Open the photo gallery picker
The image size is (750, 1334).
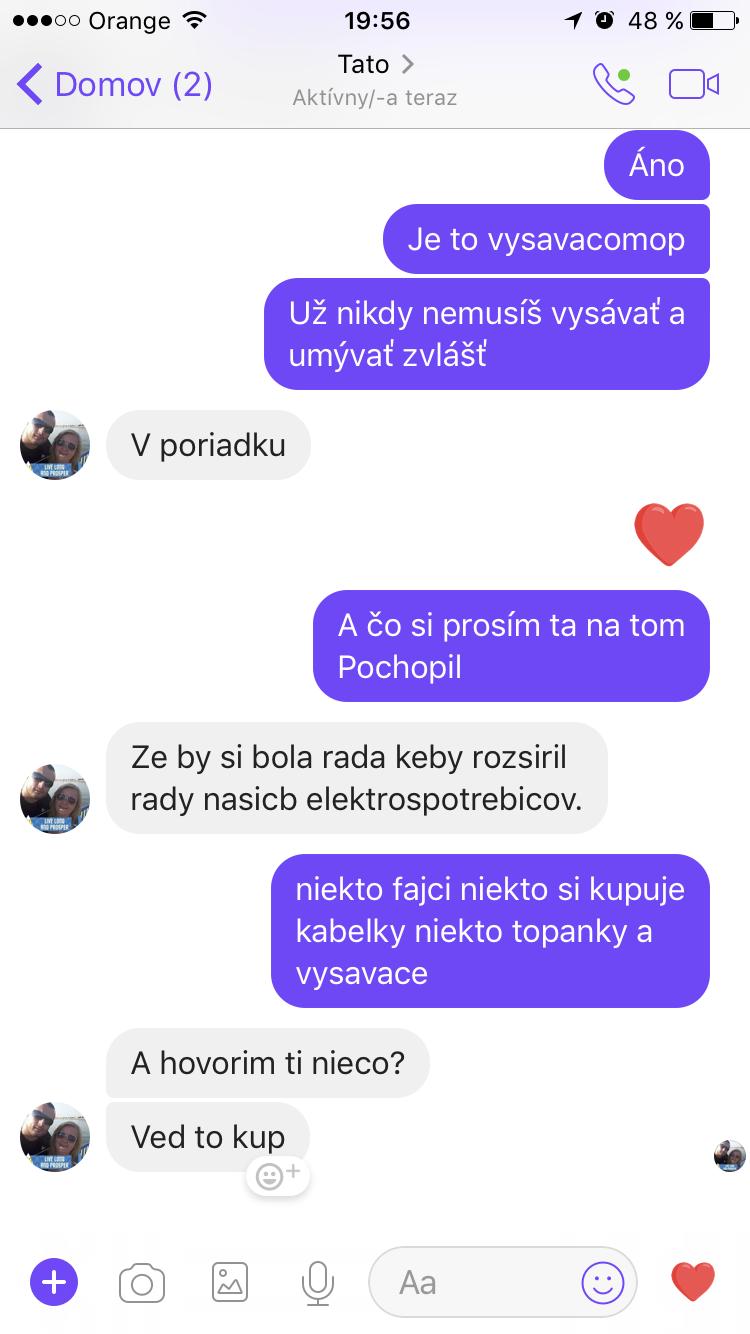[230, 1281]
